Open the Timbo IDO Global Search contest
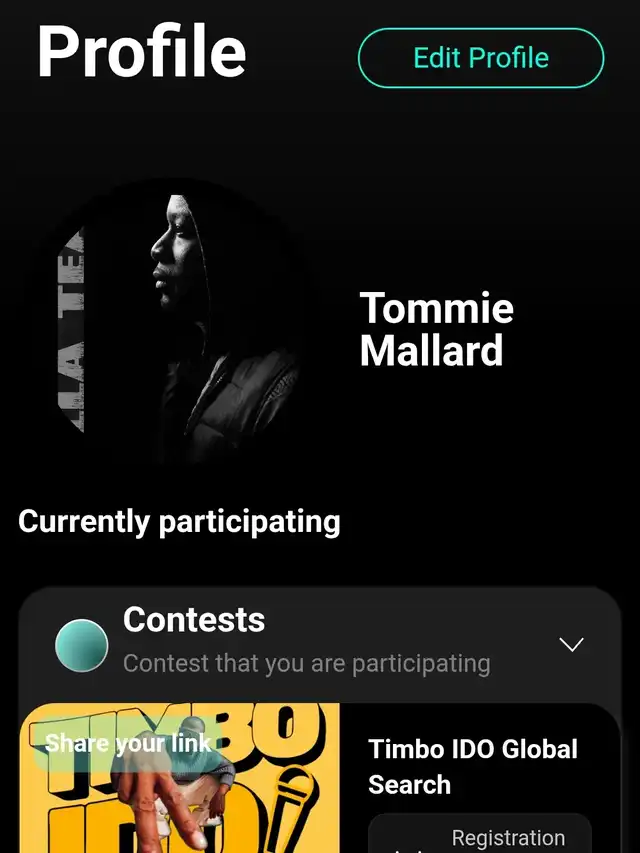Image resolution: width=640 pixels, height=853 pixels. [x=473, y=766]
